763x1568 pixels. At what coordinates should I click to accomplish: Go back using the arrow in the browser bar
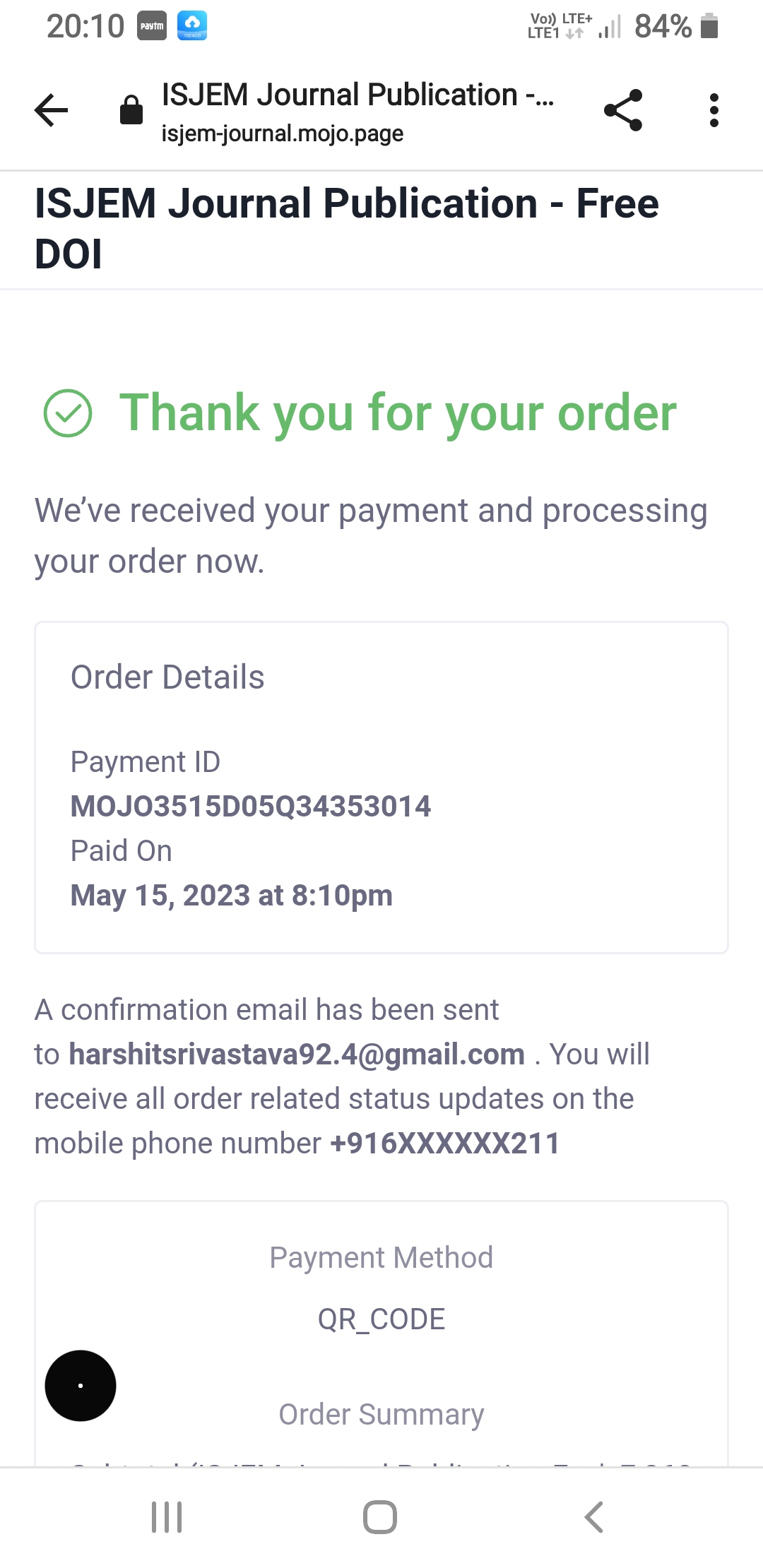51,110
